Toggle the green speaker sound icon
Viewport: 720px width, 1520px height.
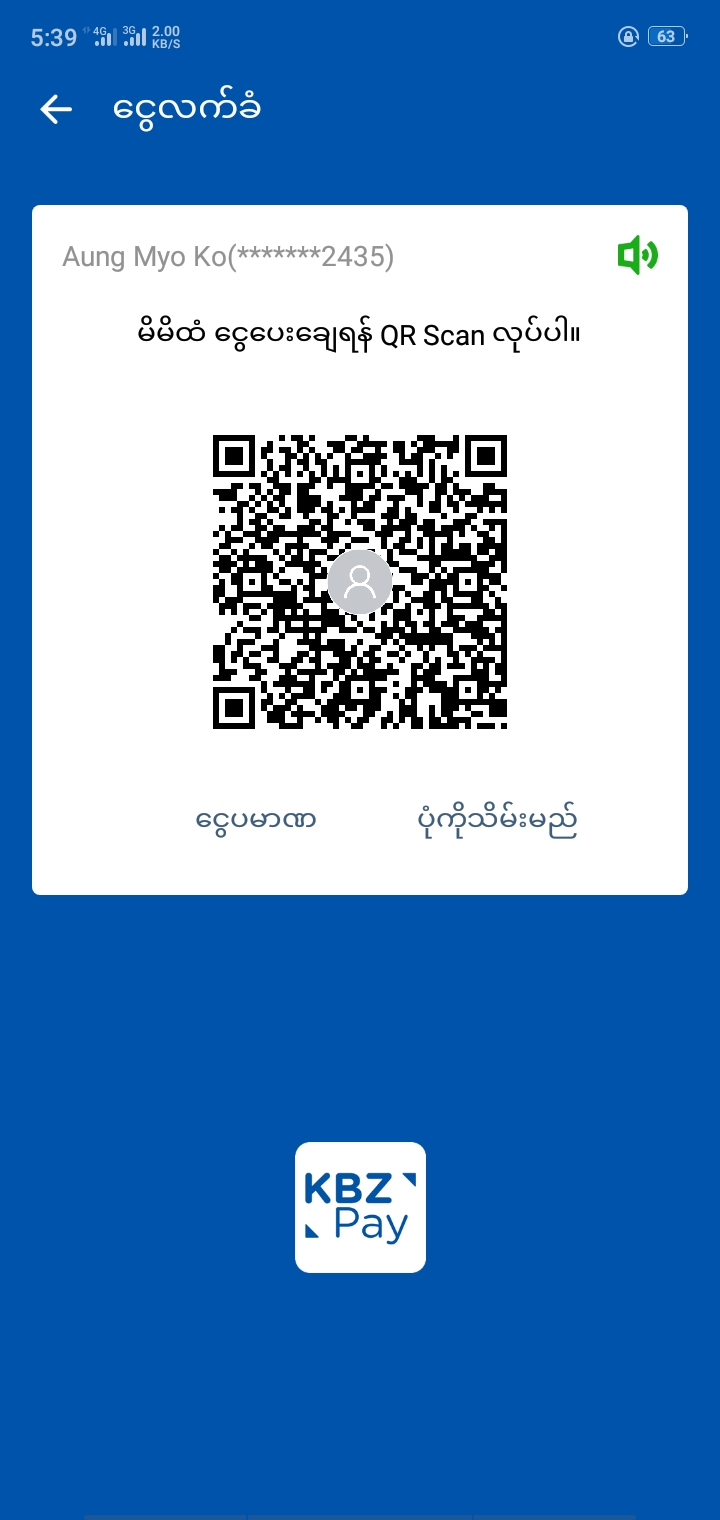pos(637,256)
